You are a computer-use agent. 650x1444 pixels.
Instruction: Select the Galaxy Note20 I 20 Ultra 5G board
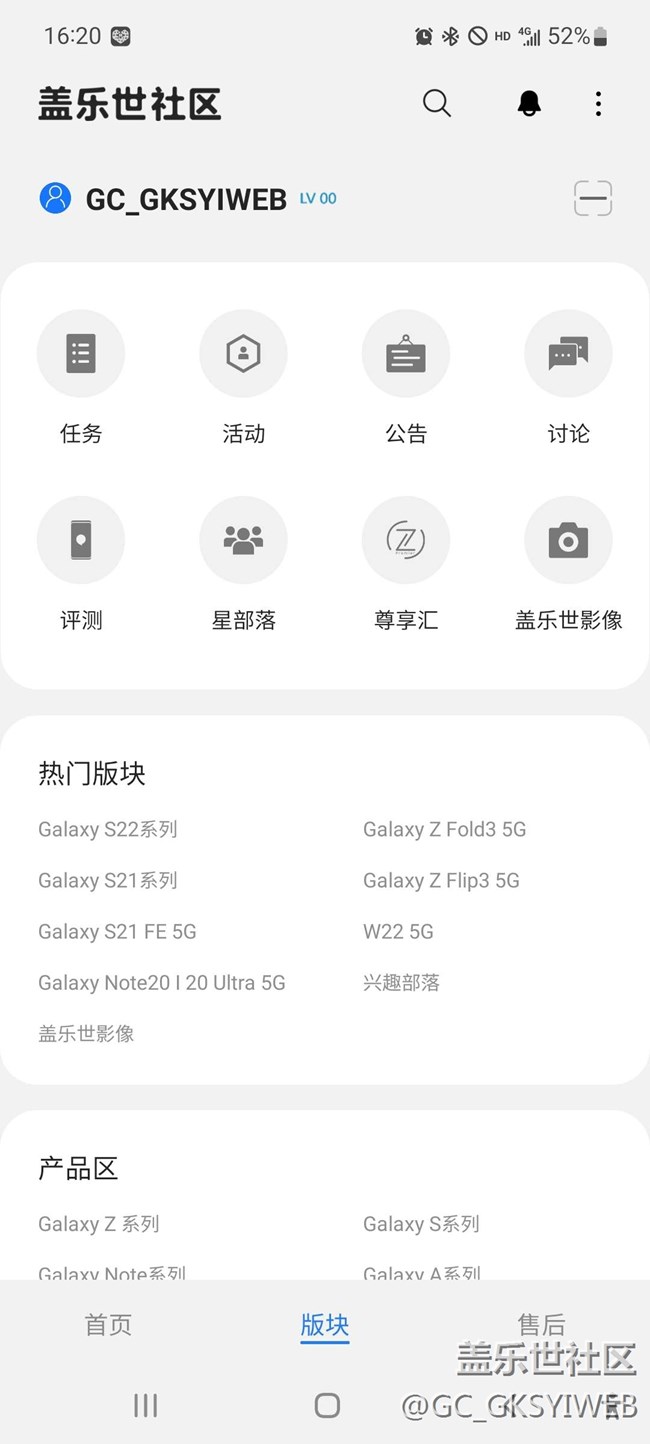click(x=162, y=983)
